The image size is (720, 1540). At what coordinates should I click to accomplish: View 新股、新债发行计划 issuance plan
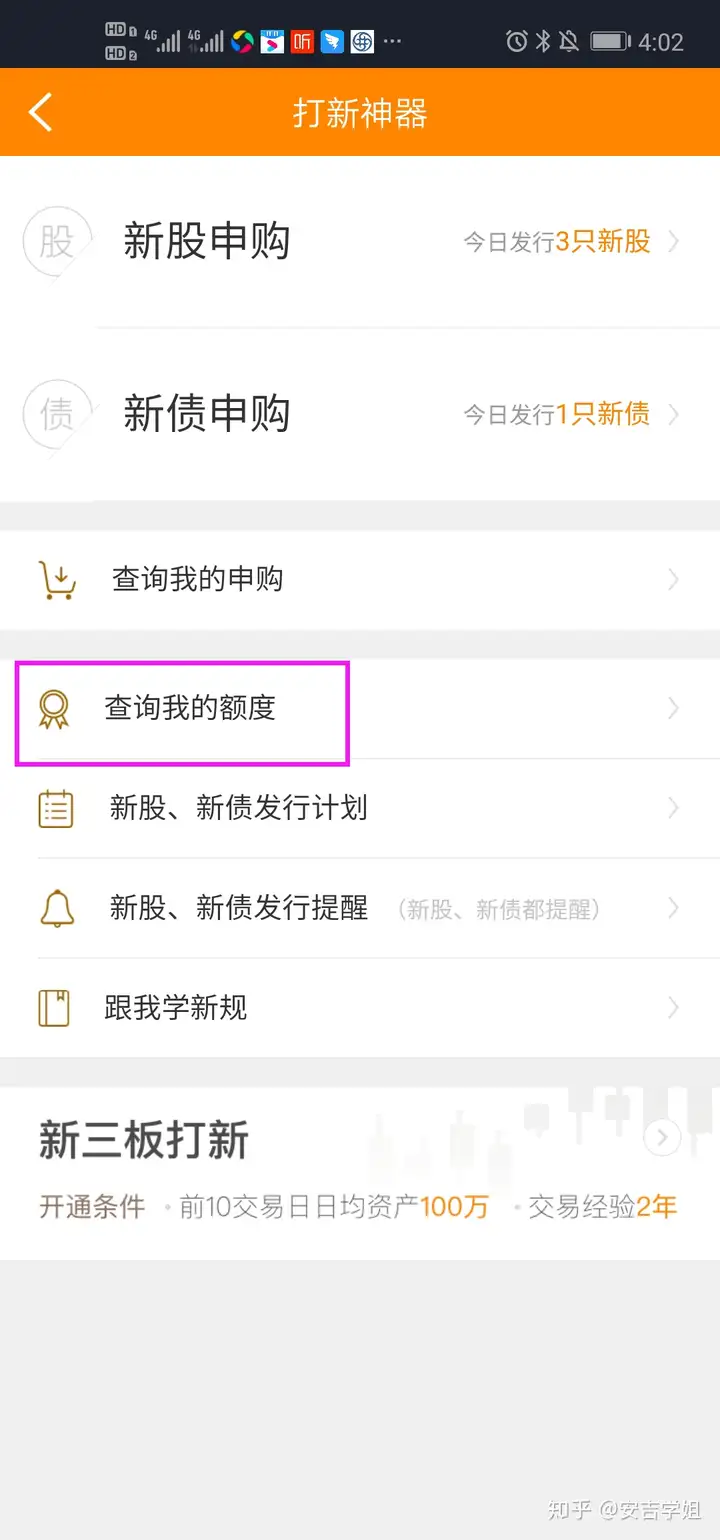click(360, 808)
